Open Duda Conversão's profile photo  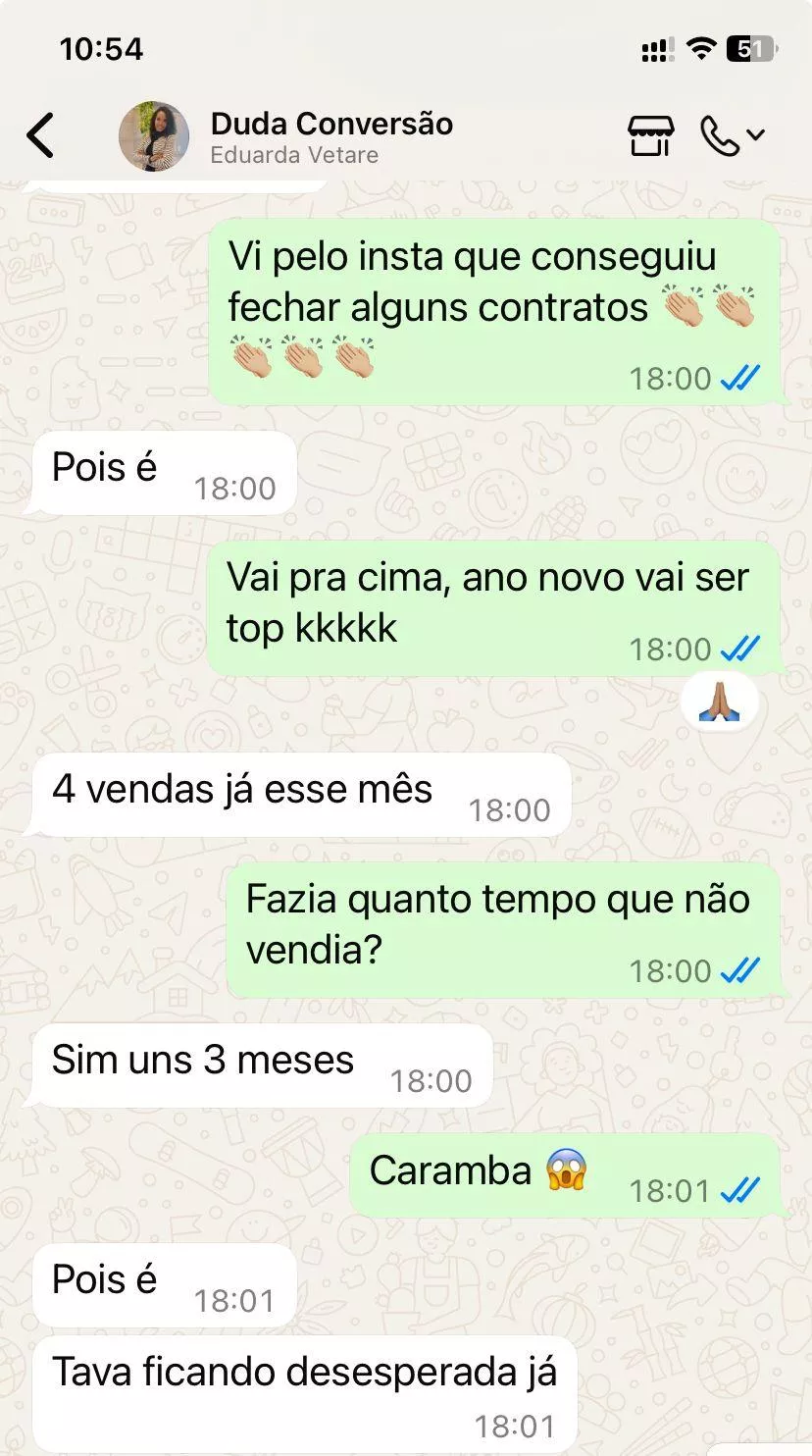point(154,136)
